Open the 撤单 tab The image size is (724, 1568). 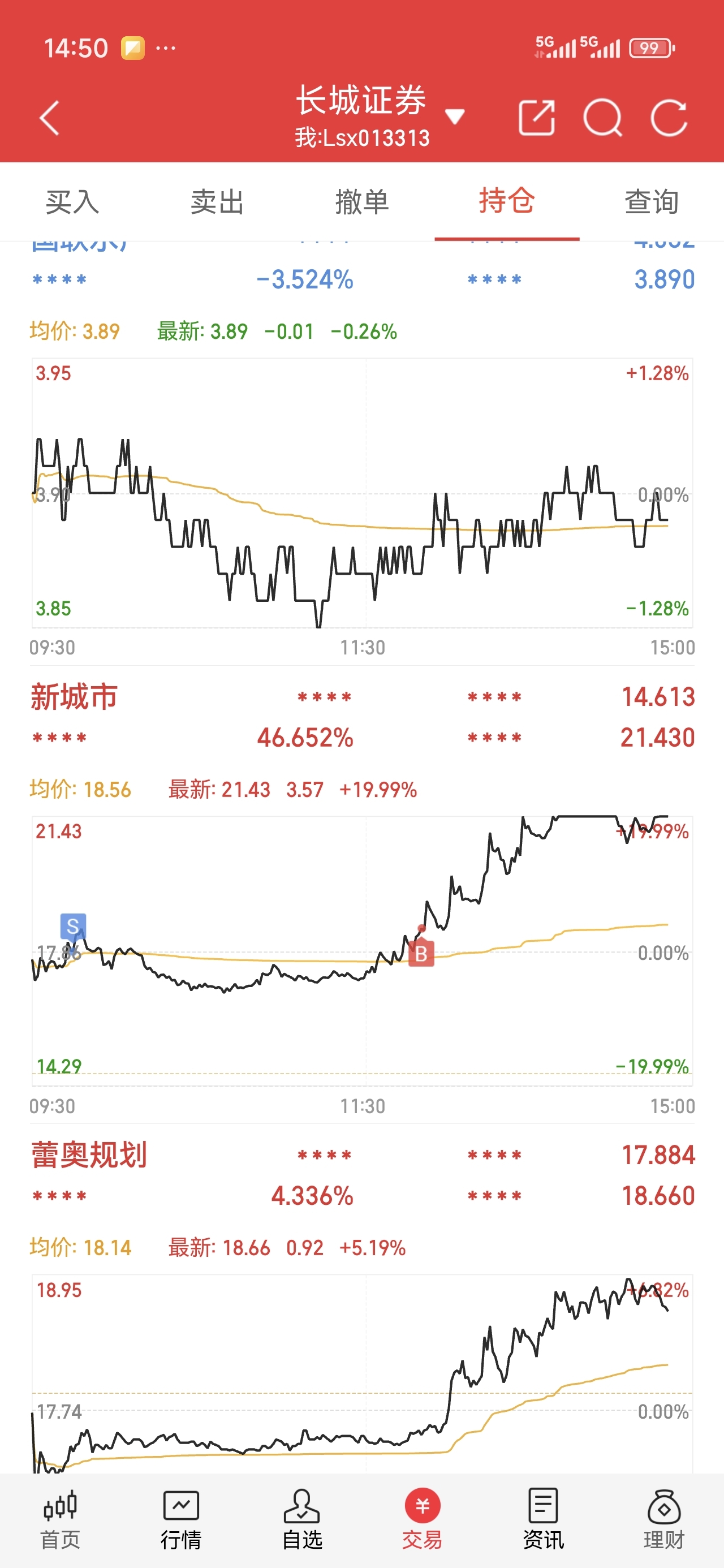pyautogui.click(x=363, y=201)
